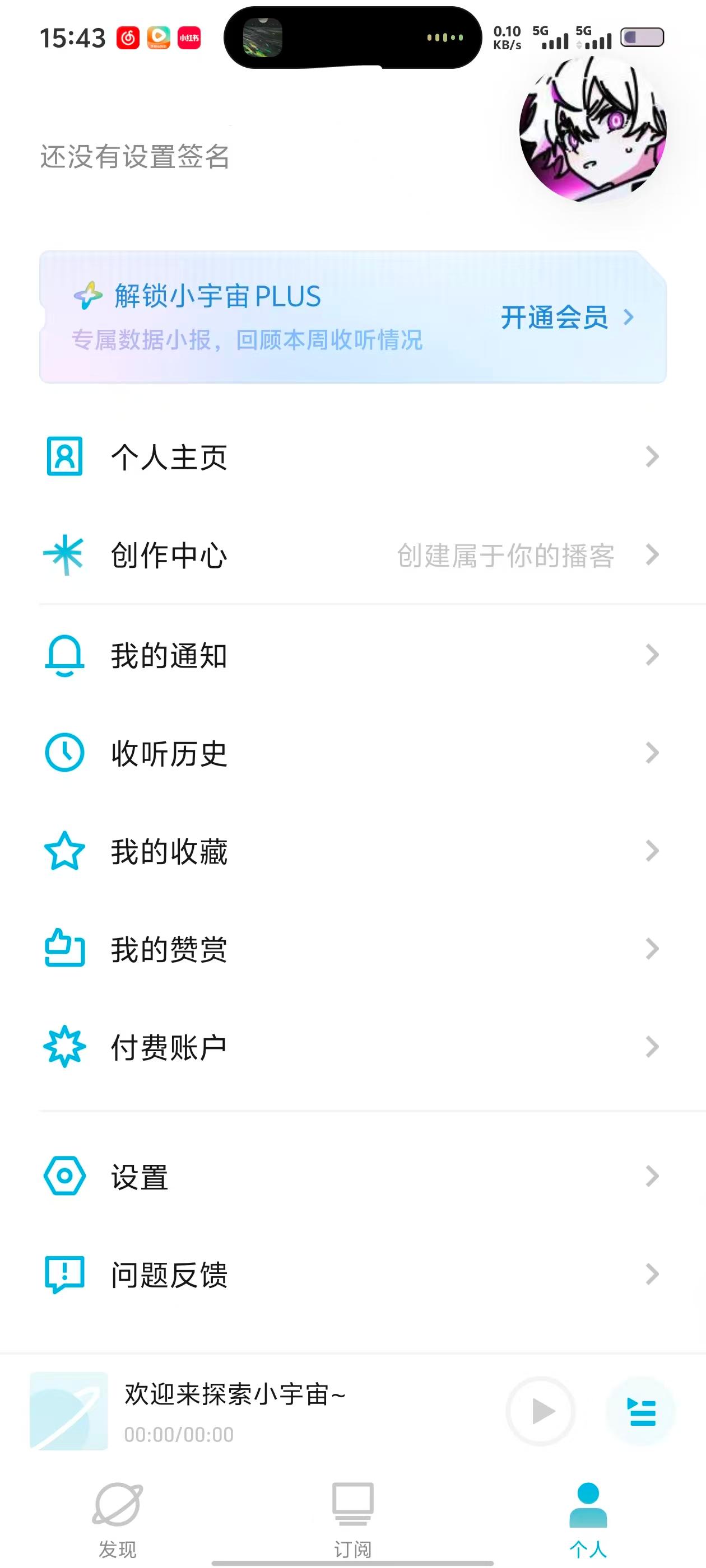Open the profile avatar picture
Screen dimensions: 706x1568
click(592, 130)
